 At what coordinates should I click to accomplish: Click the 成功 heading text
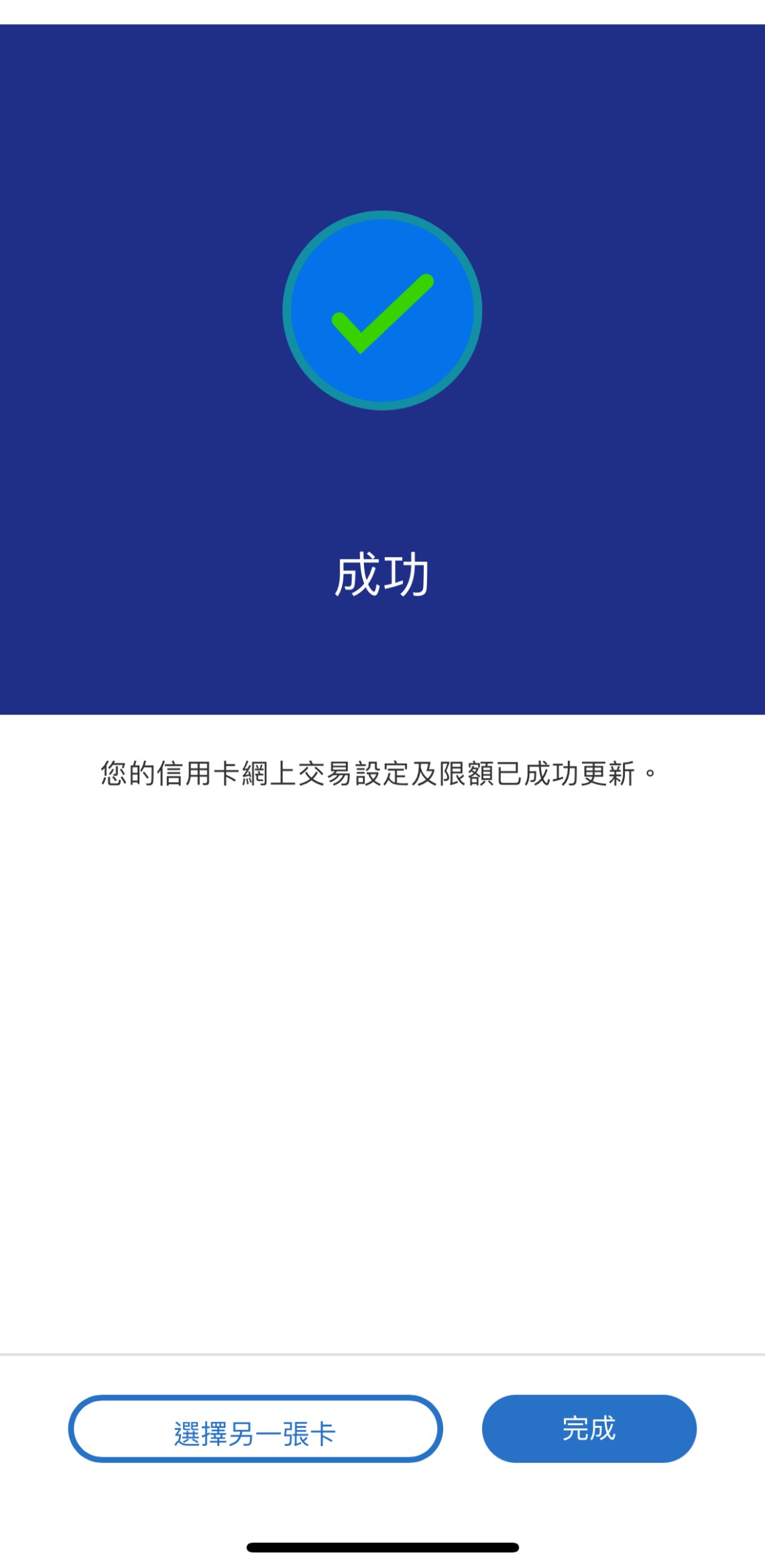coord(384,574)
